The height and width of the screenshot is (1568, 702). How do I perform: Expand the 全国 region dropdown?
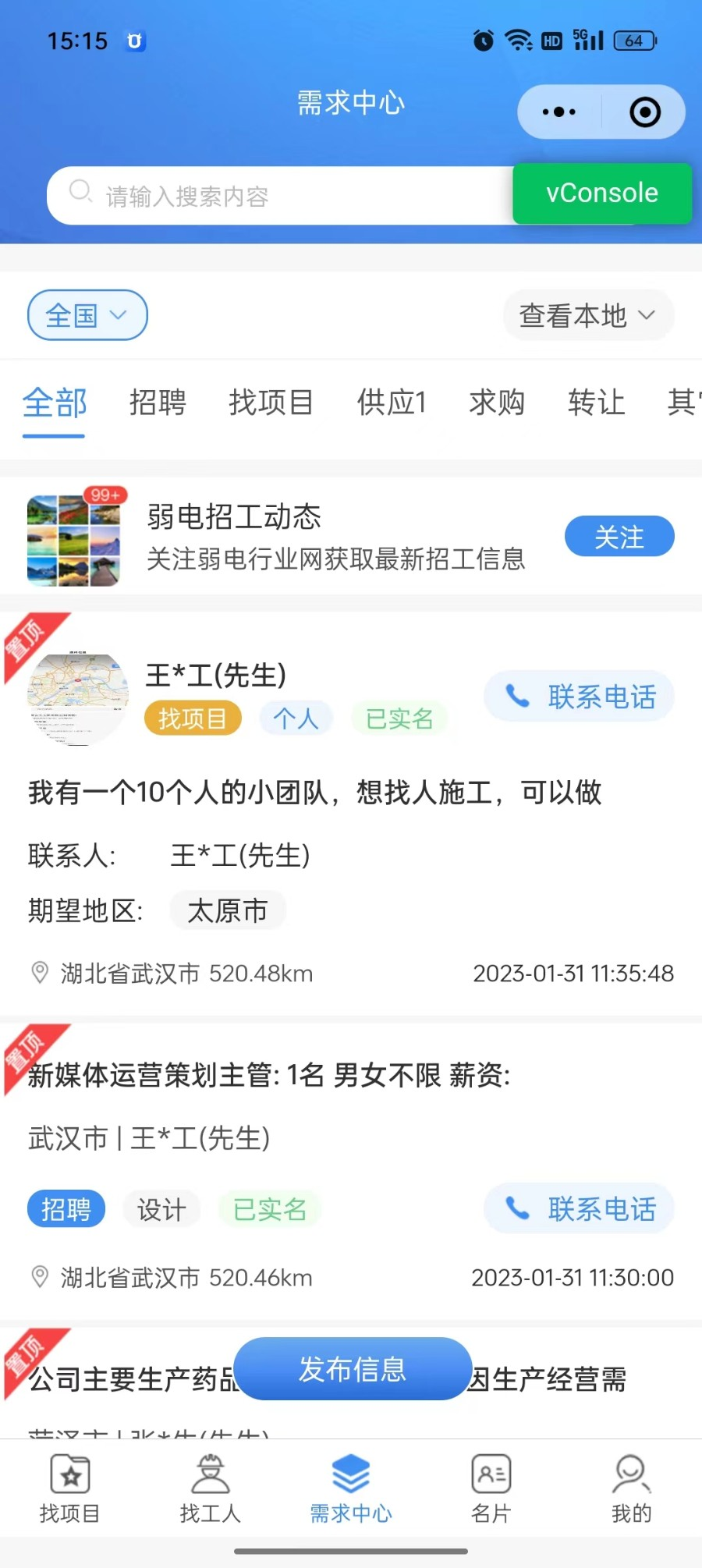point(87,315)
